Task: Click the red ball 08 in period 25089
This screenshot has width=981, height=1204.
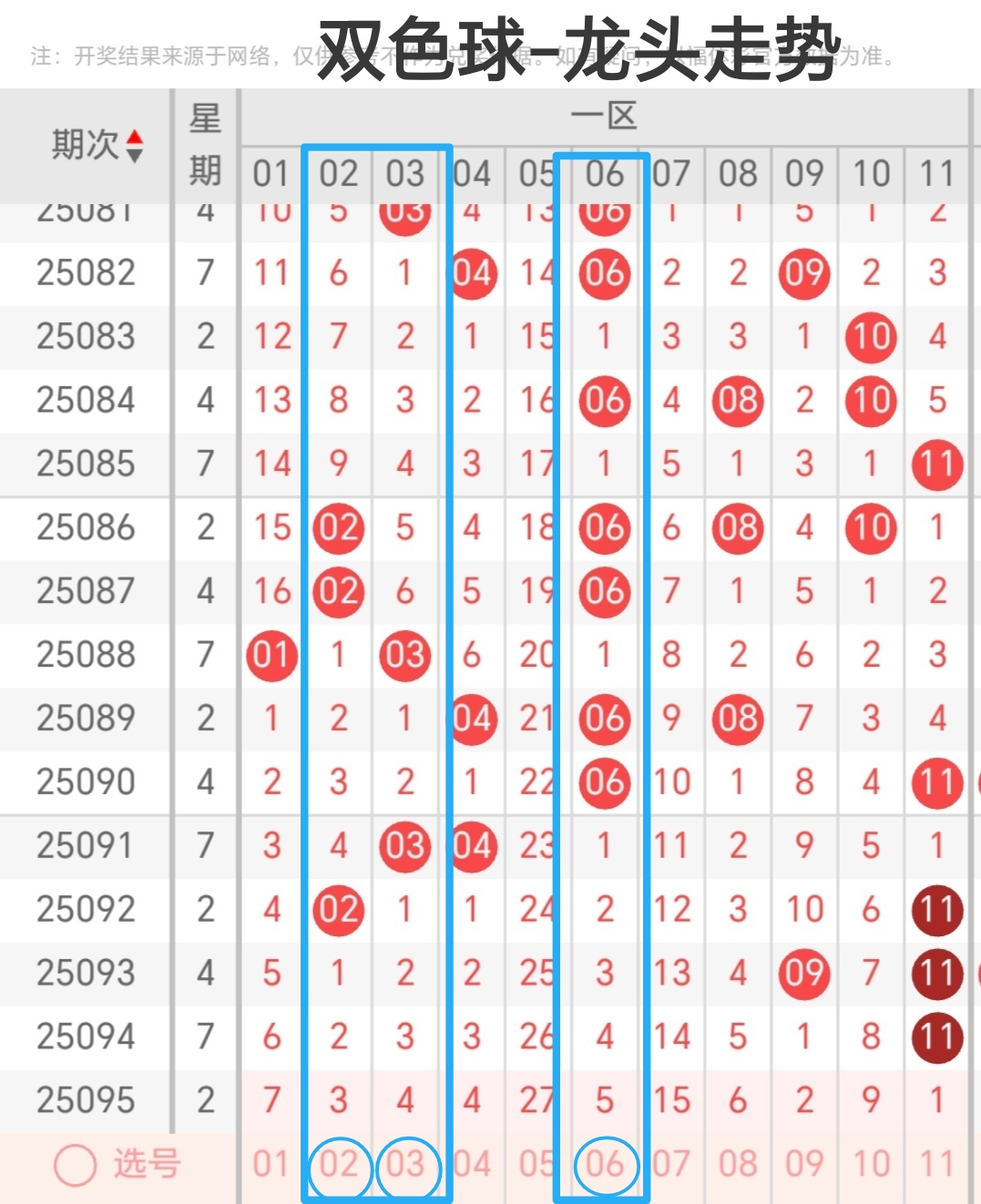Action: click(x=738, y=719)
